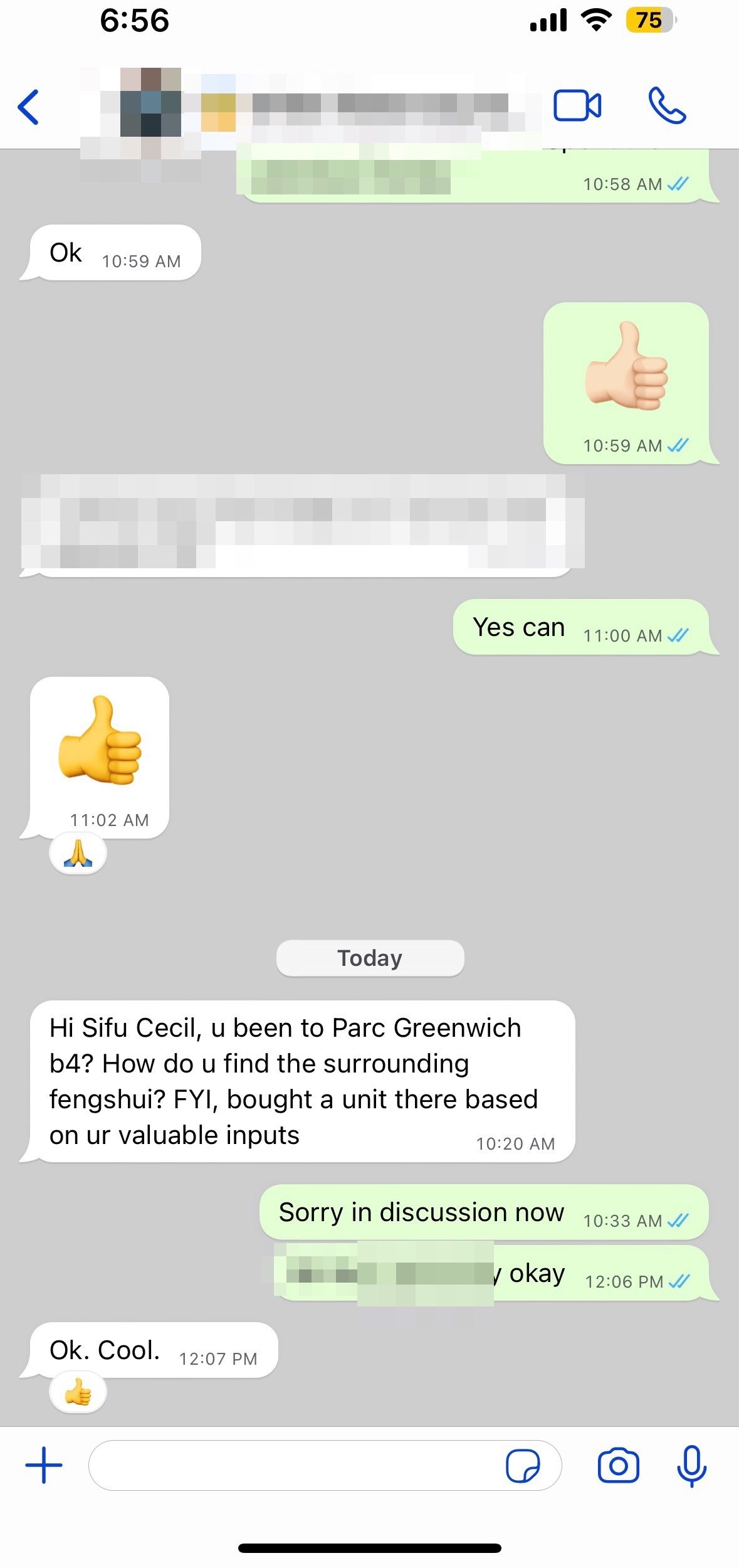Image resolution: width=739 pixels, height=1568 pixels.
Task: Open the attachment plus menu
Action: point(44,1465)
